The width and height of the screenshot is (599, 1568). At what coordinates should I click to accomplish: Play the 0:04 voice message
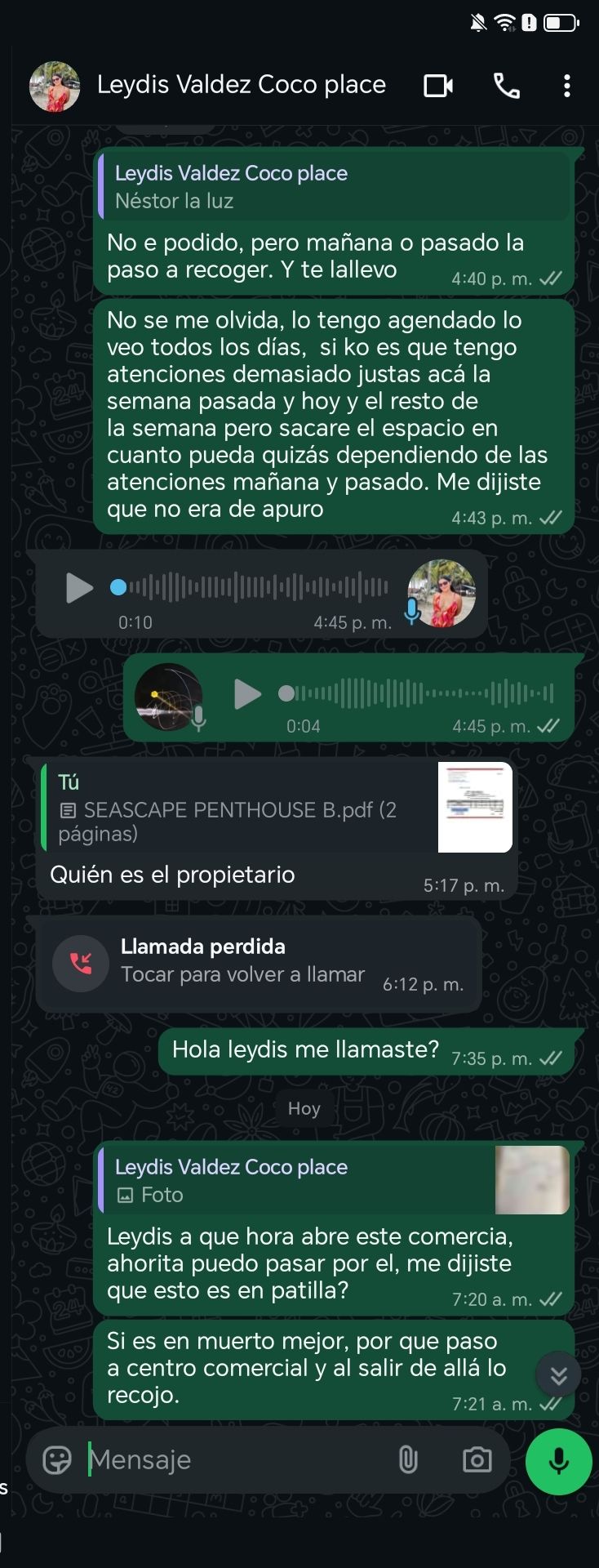pyautogui.click(x=247, y=693)
